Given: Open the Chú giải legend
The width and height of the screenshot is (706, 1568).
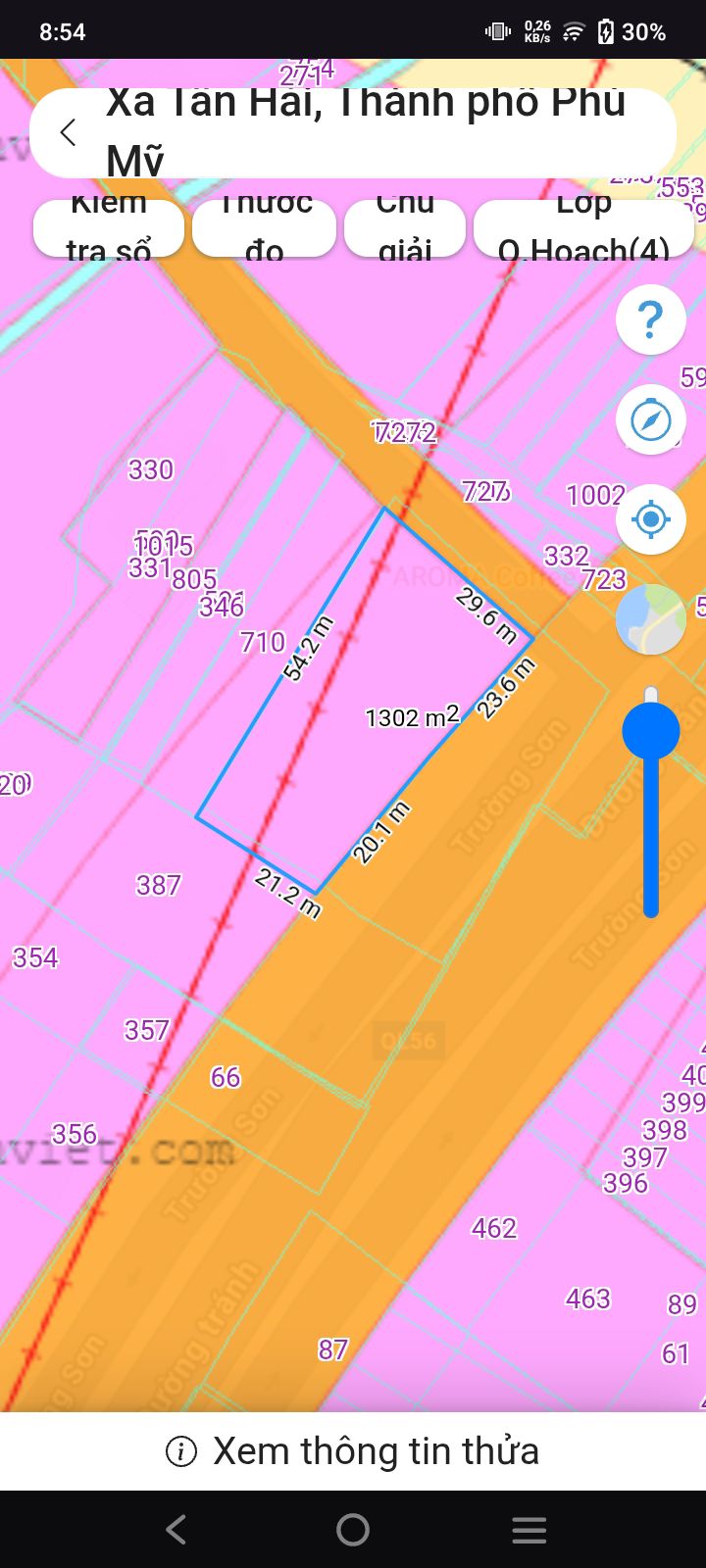Looking at the screenshot, I should click(406, 228).
